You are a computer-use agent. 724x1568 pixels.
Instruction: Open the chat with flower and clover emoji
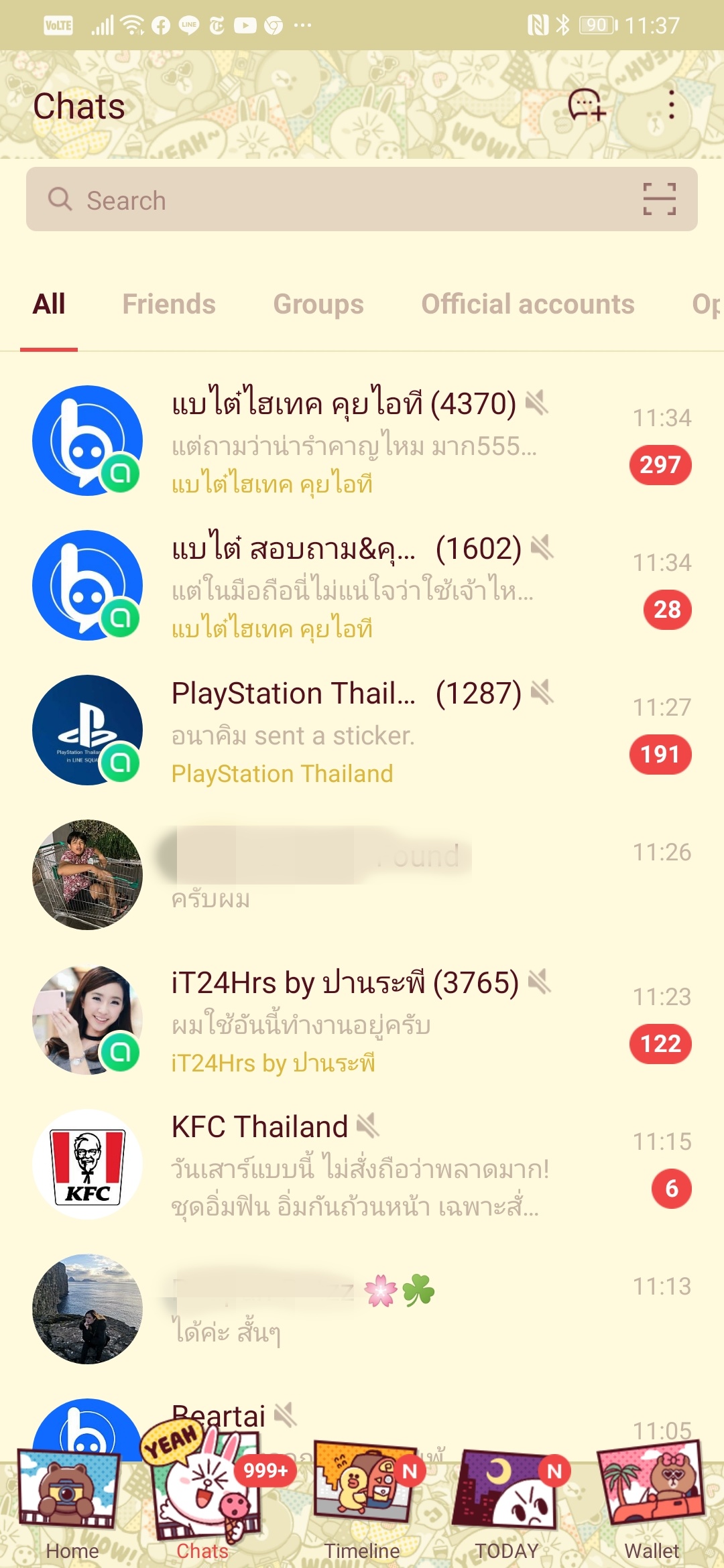[362, 1309]
